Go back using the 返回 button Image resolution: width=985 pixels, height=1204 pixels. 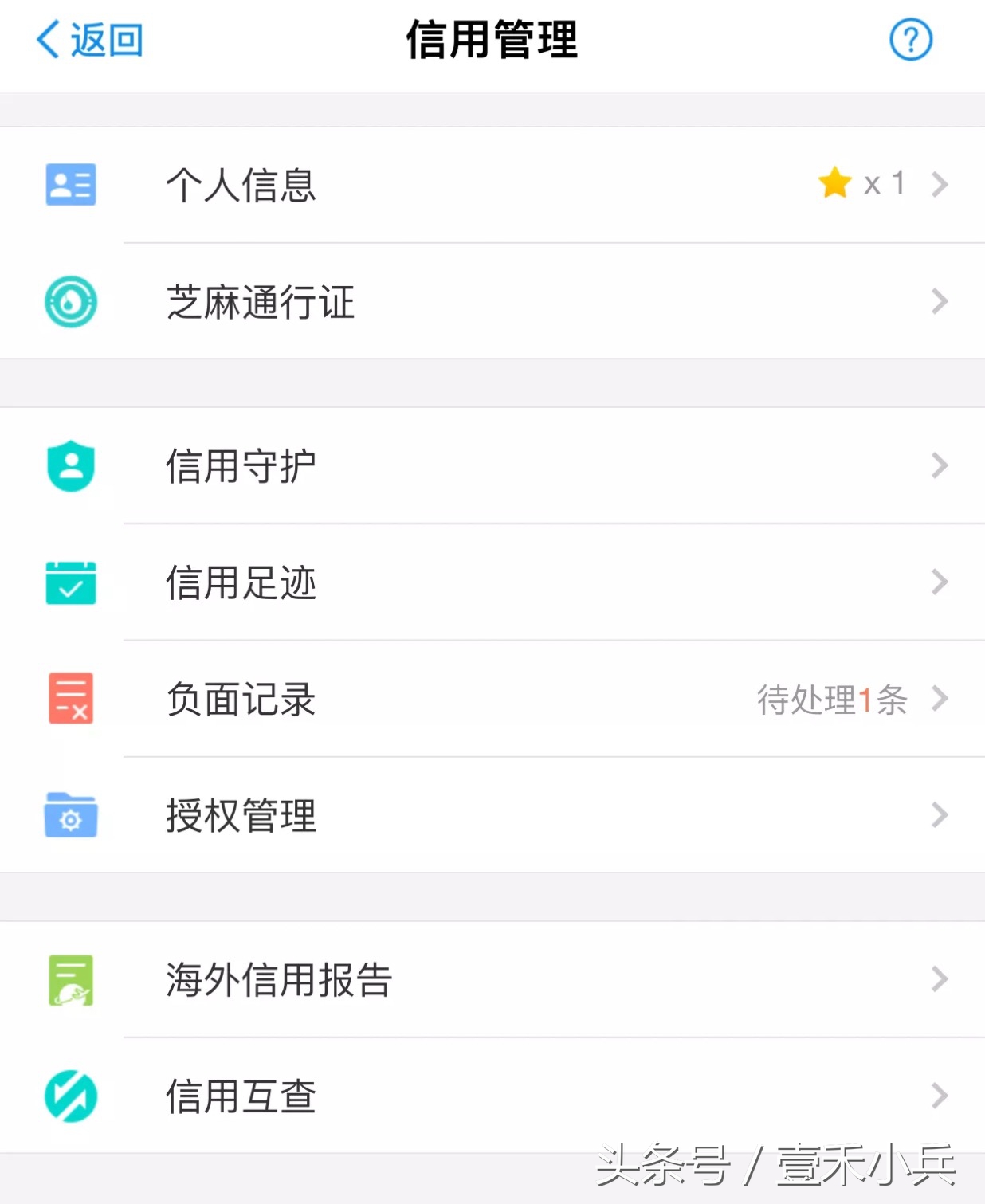tap(89, 40)
